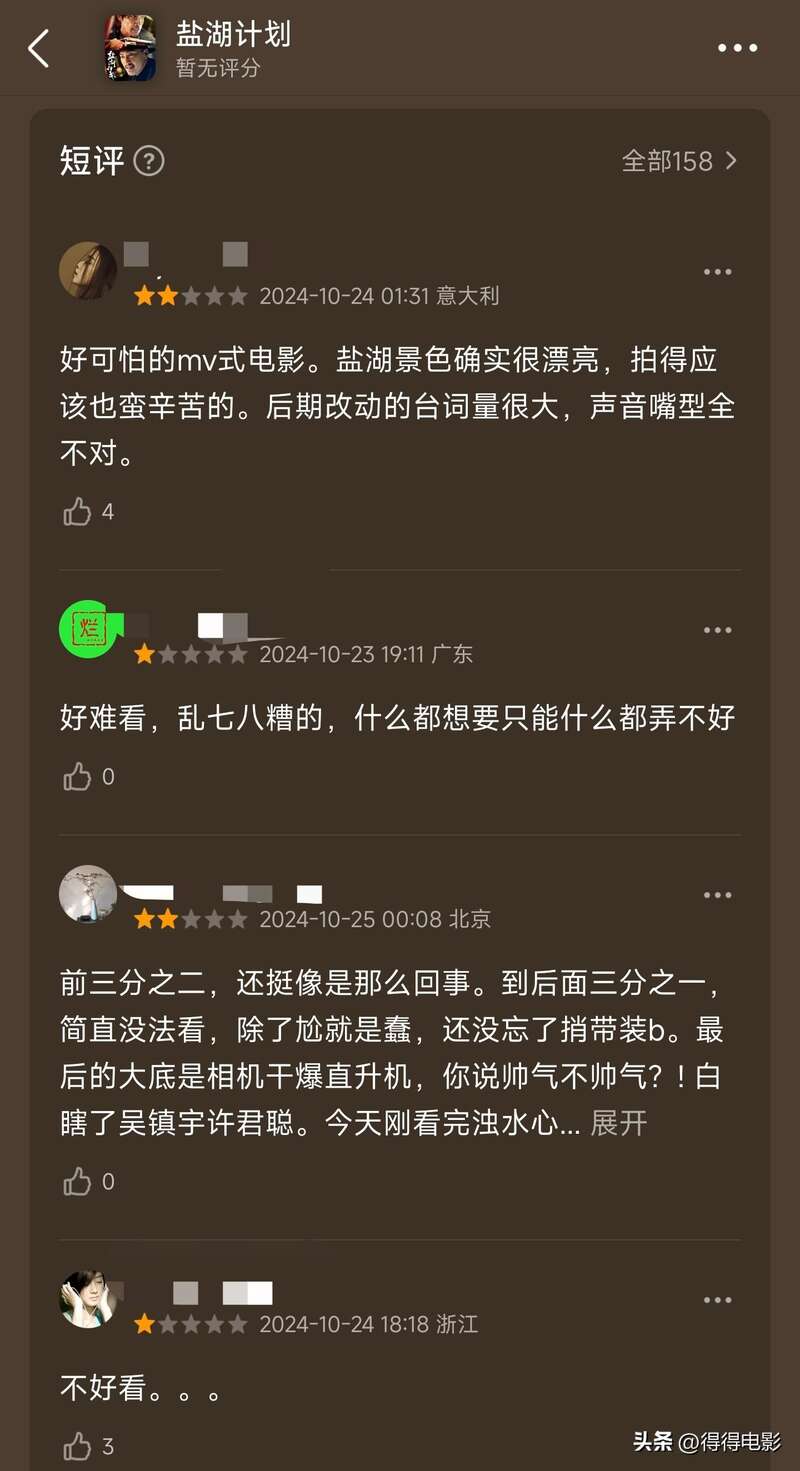Open the green-avatar reviewer's profile

click(88, 630)
